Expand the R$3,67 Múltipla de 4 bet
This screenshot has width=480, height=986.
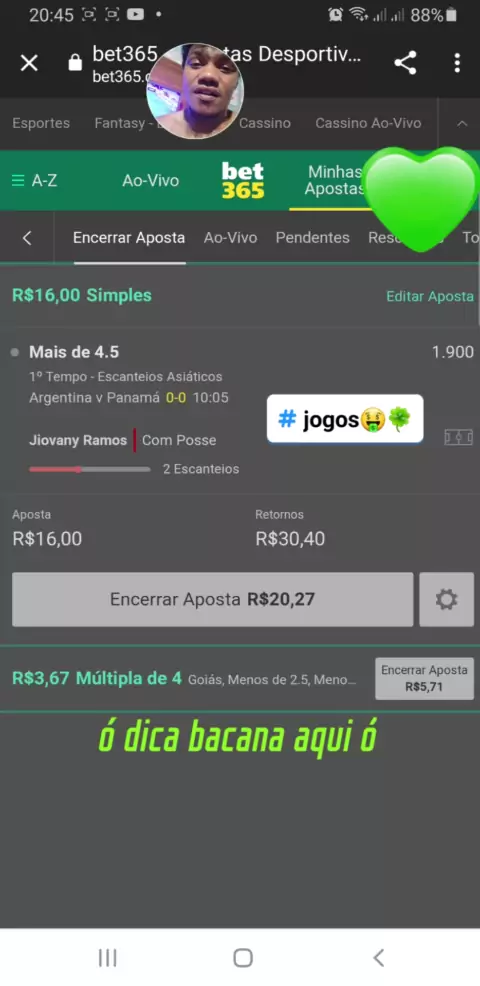184,679
